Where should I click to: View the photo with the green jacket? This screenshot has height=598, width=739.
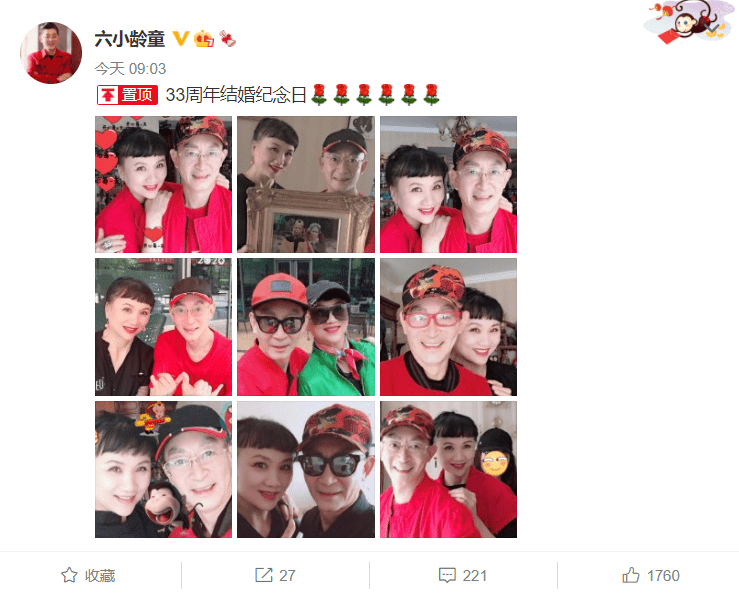[305, 327]
